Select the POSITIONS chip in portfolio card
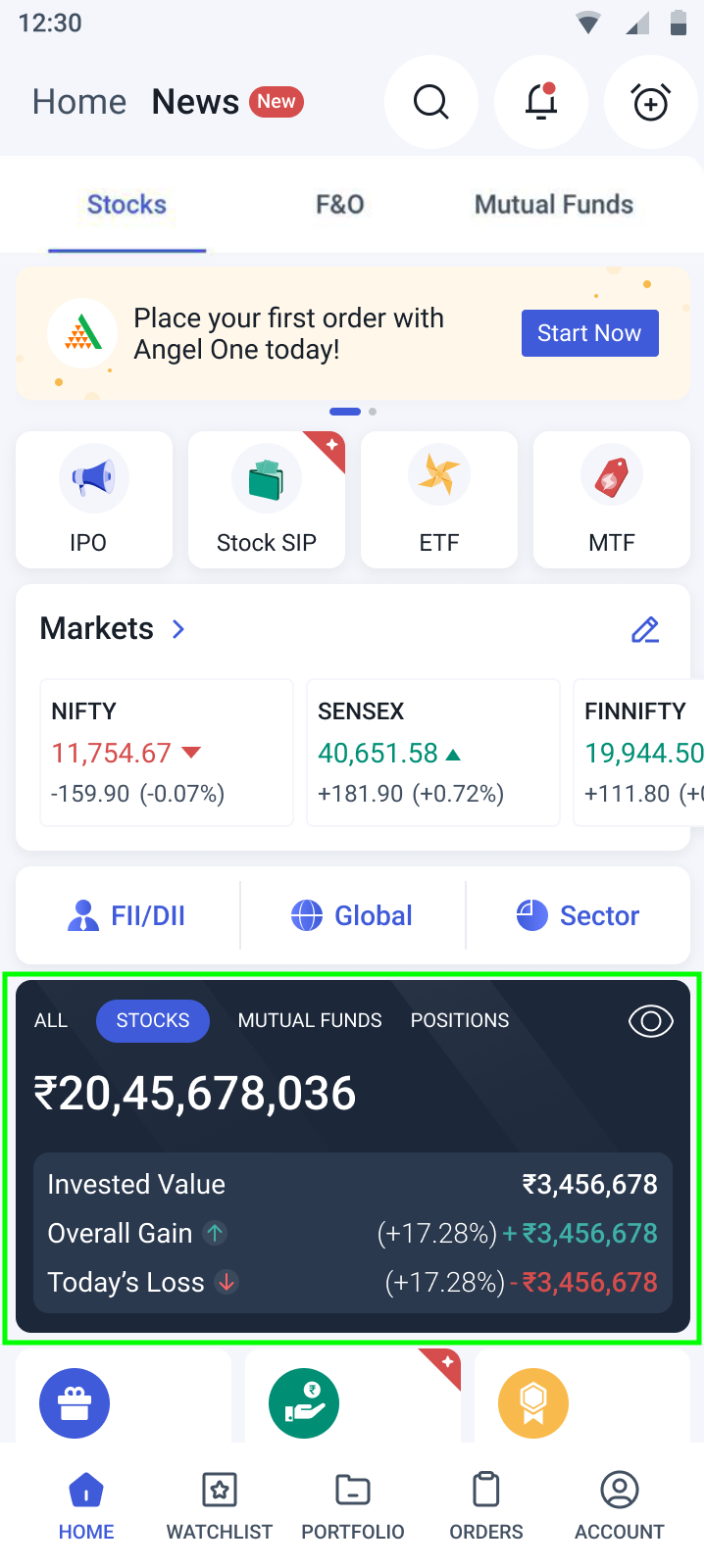This screenshot has height=1568, width=706. 459,1020
